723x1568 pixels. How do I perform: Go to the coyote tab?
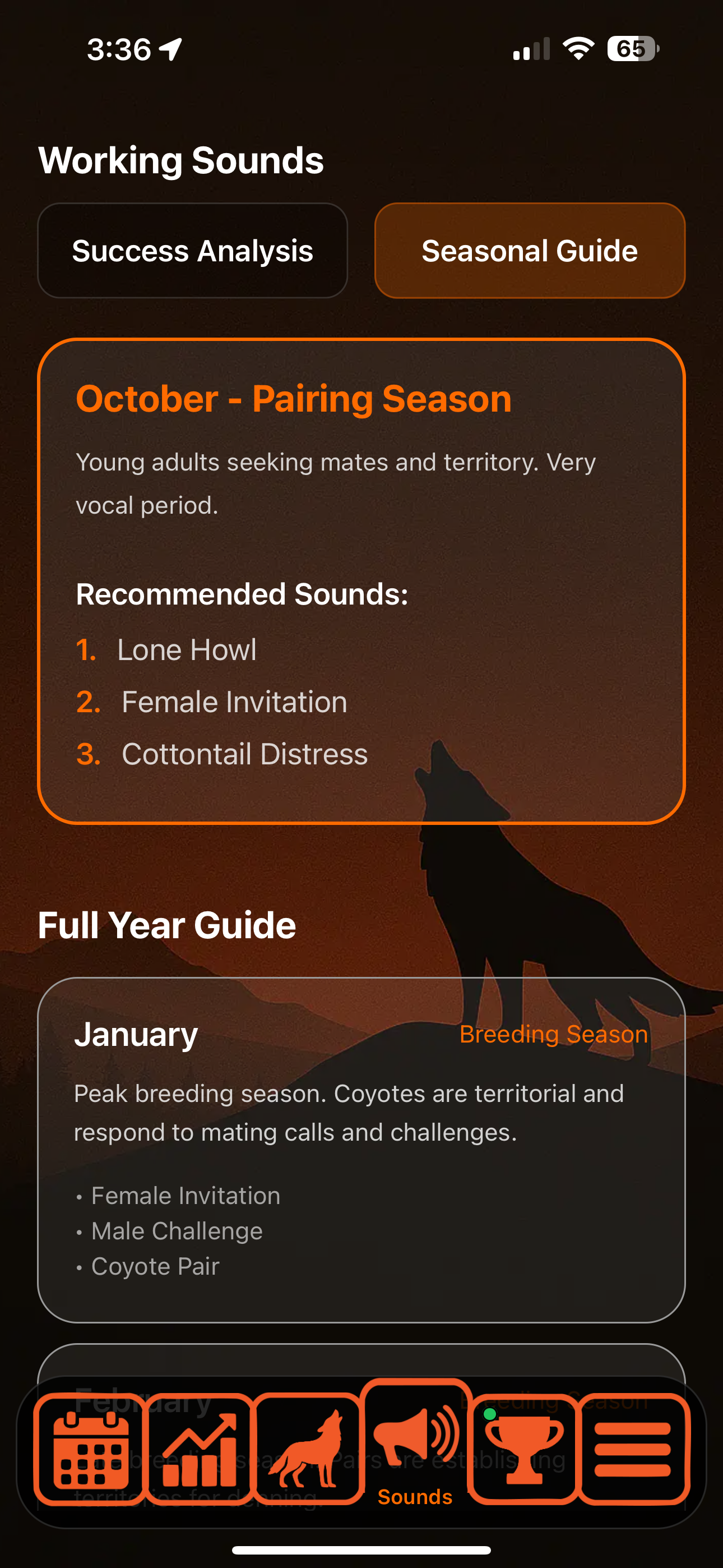[308, 1449]
